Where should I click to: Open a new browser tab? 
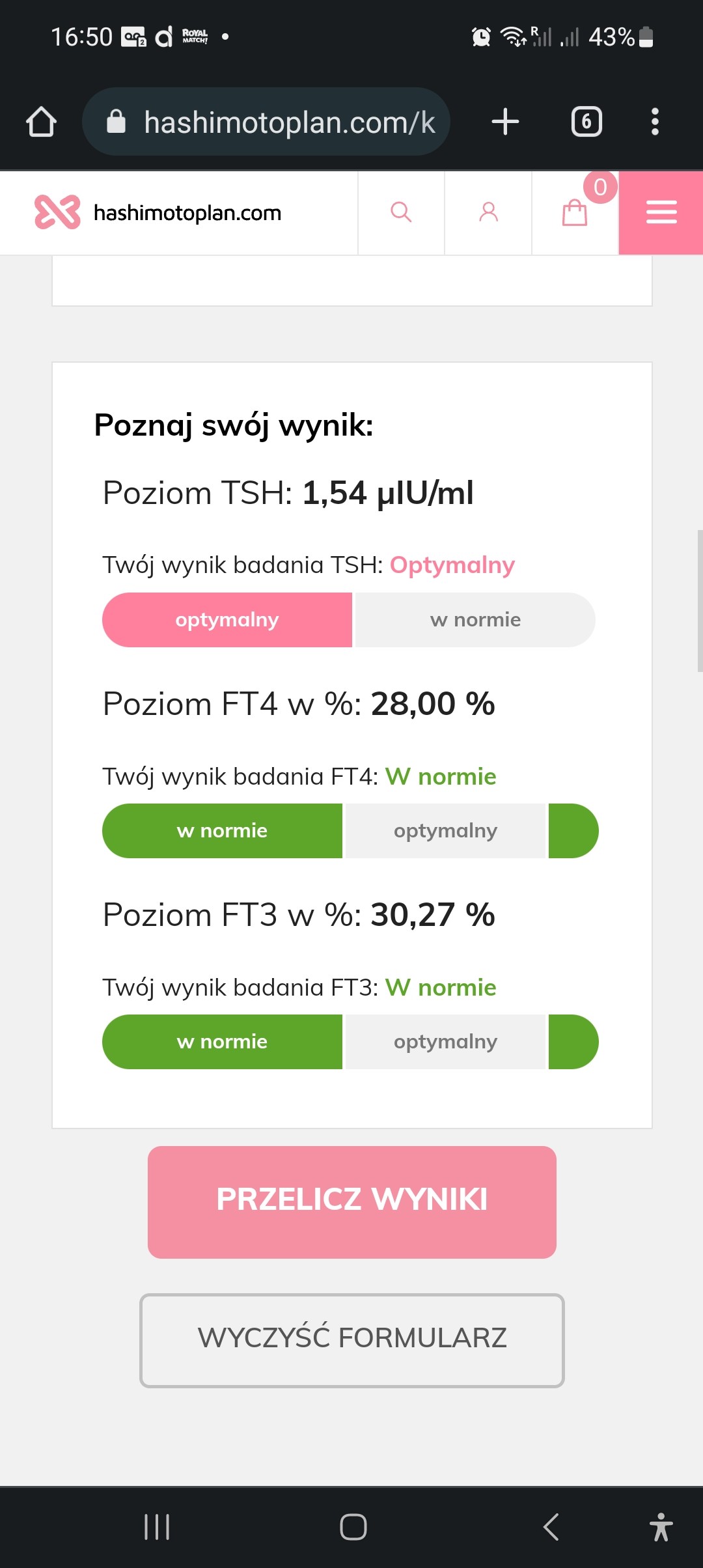pyautogui.click(x=505, y=122)
